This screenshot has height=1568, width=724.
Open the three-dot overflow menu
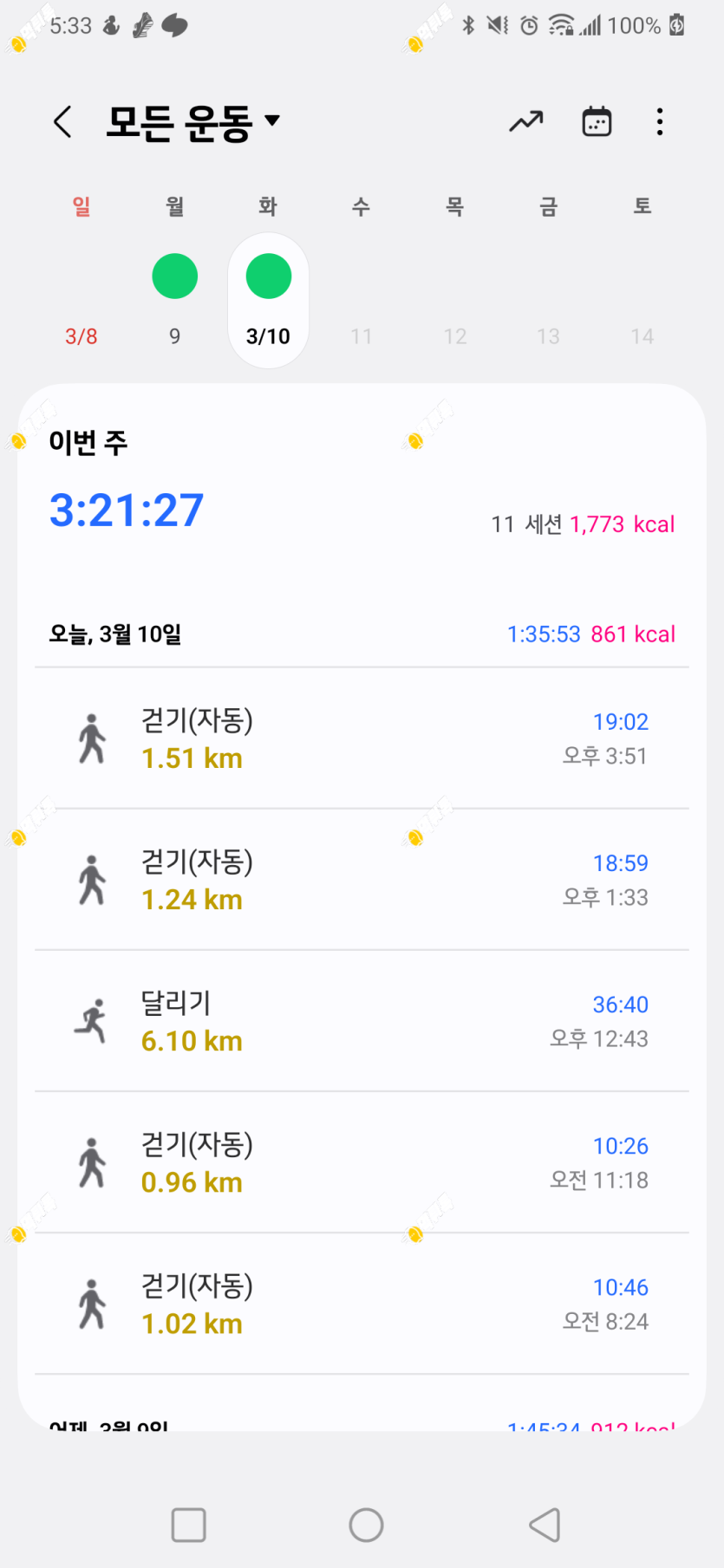point(660,122)
